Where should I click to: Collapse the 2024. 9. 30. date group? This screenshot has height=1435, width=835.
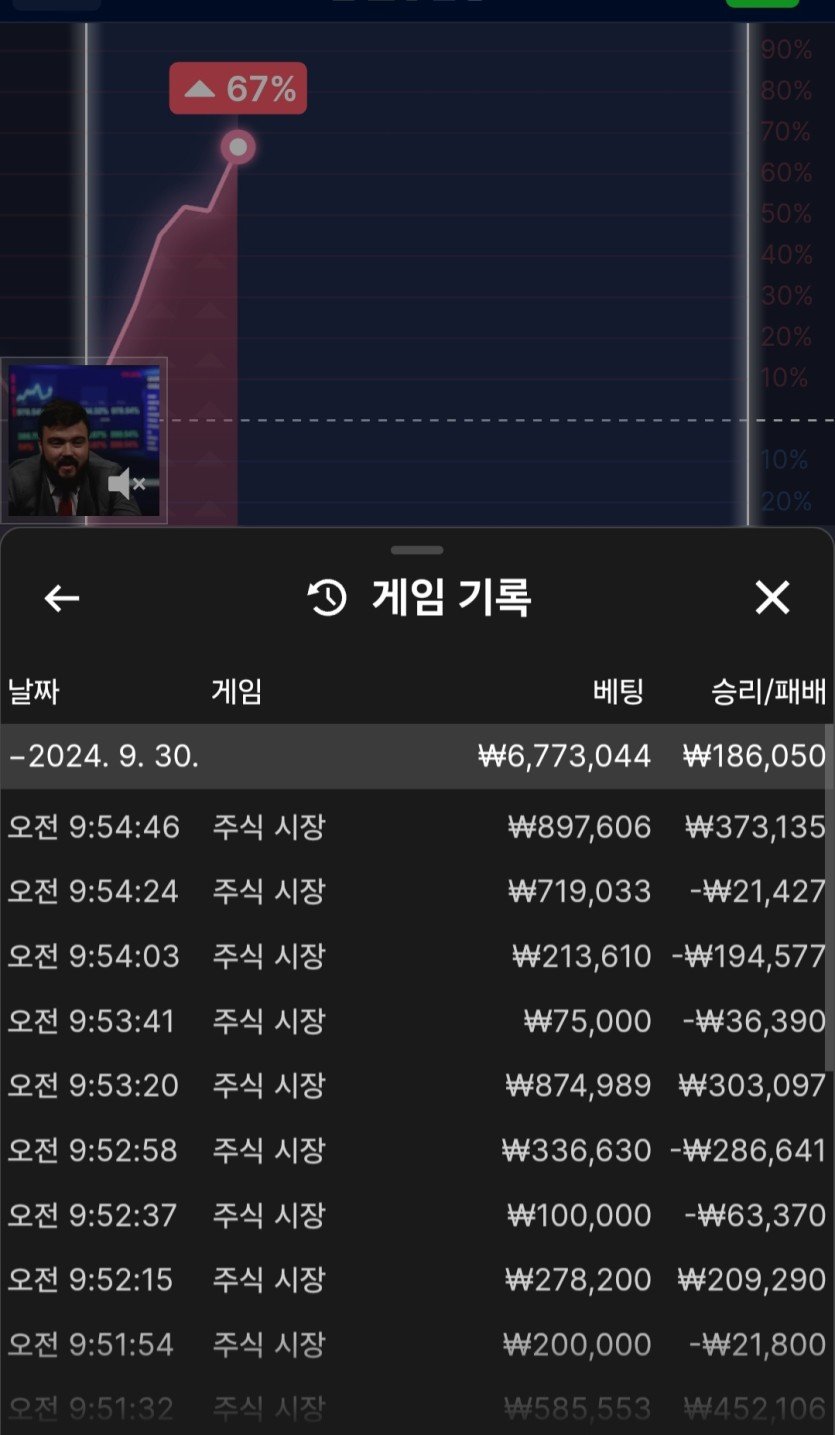104,757
